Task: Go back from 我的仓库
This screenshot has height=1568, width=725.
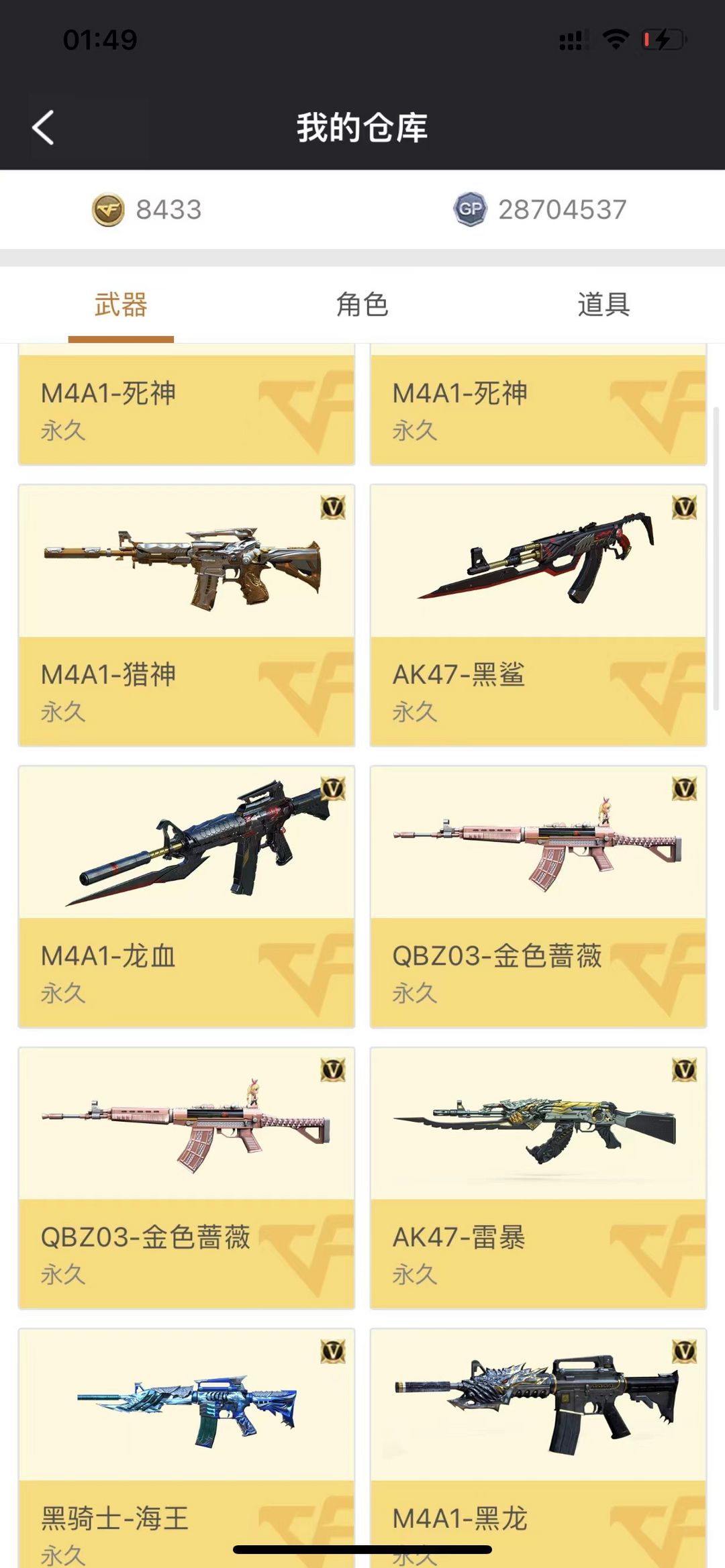Action: click(x=43, y=127)
